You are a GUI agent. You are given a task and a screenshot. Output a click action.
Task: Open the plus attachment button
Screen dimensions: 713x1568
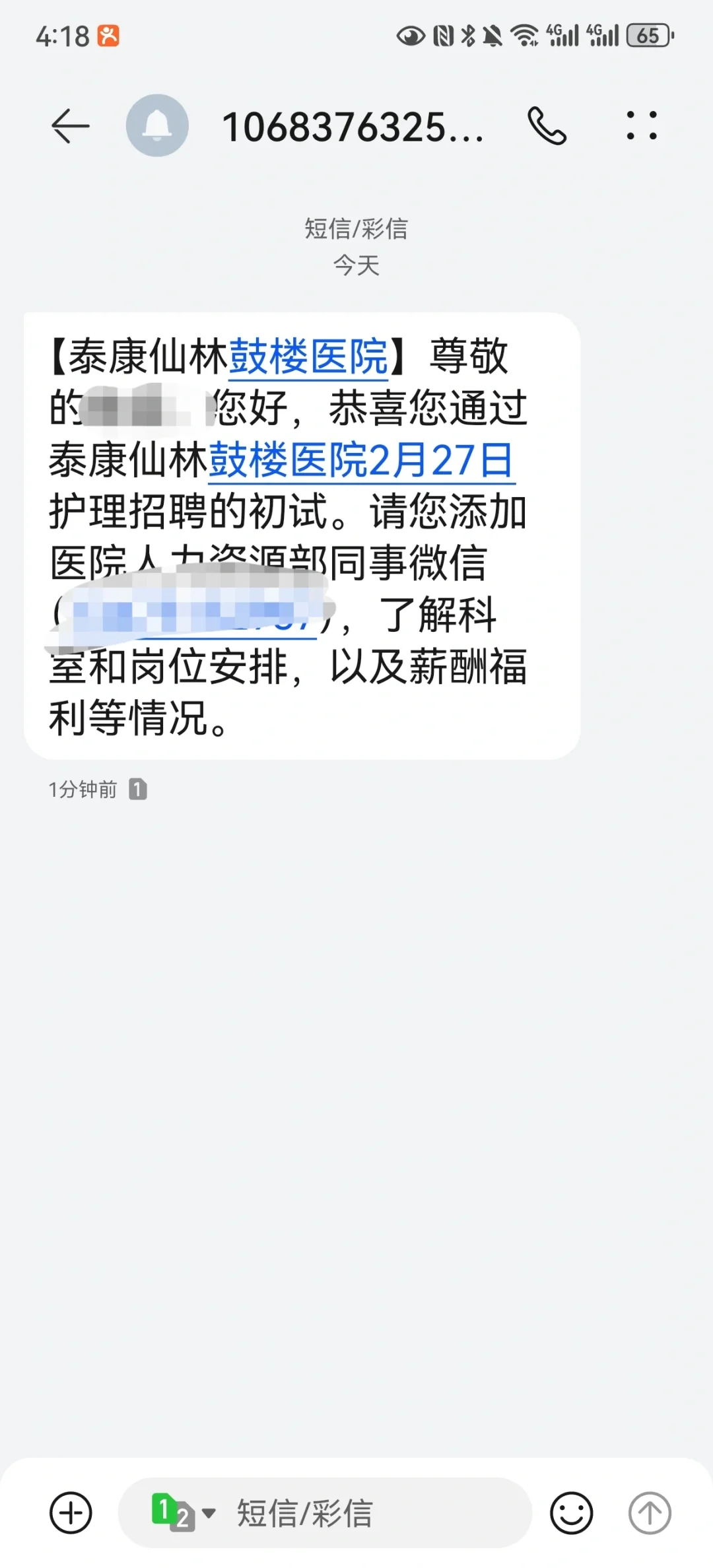click(71, 1513)
